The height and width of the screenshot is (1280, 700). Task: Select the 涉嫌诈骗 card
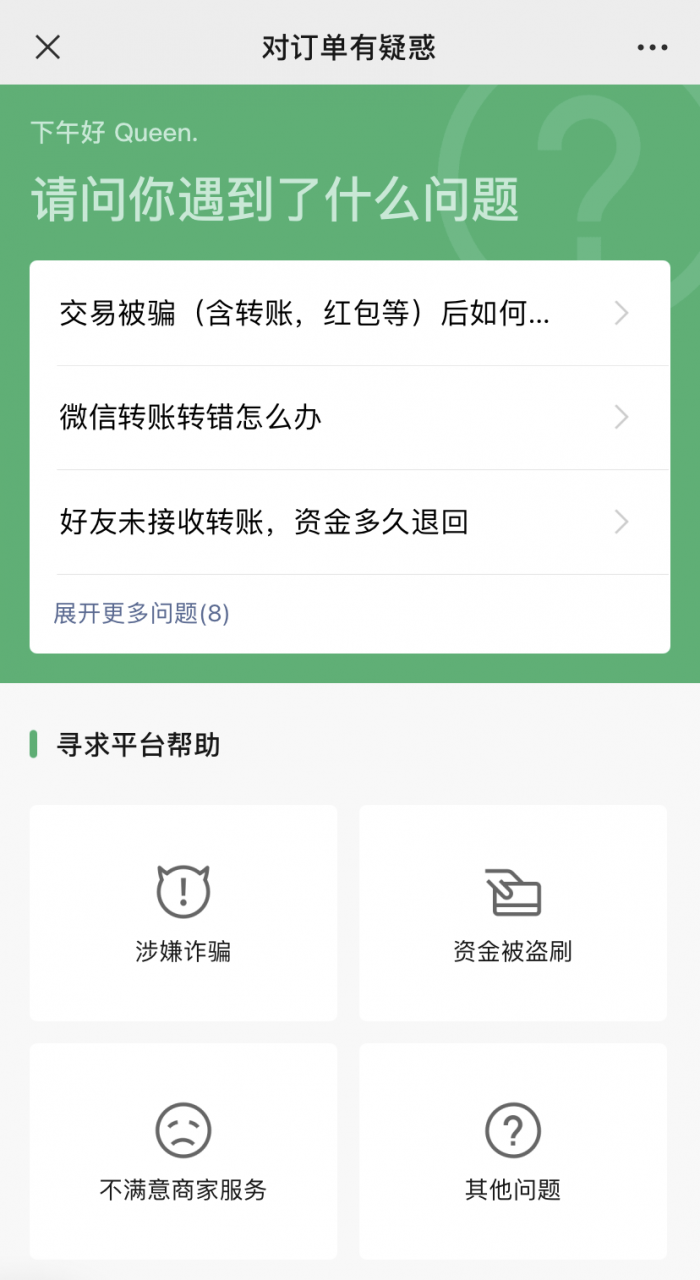(x=183, y=912)
